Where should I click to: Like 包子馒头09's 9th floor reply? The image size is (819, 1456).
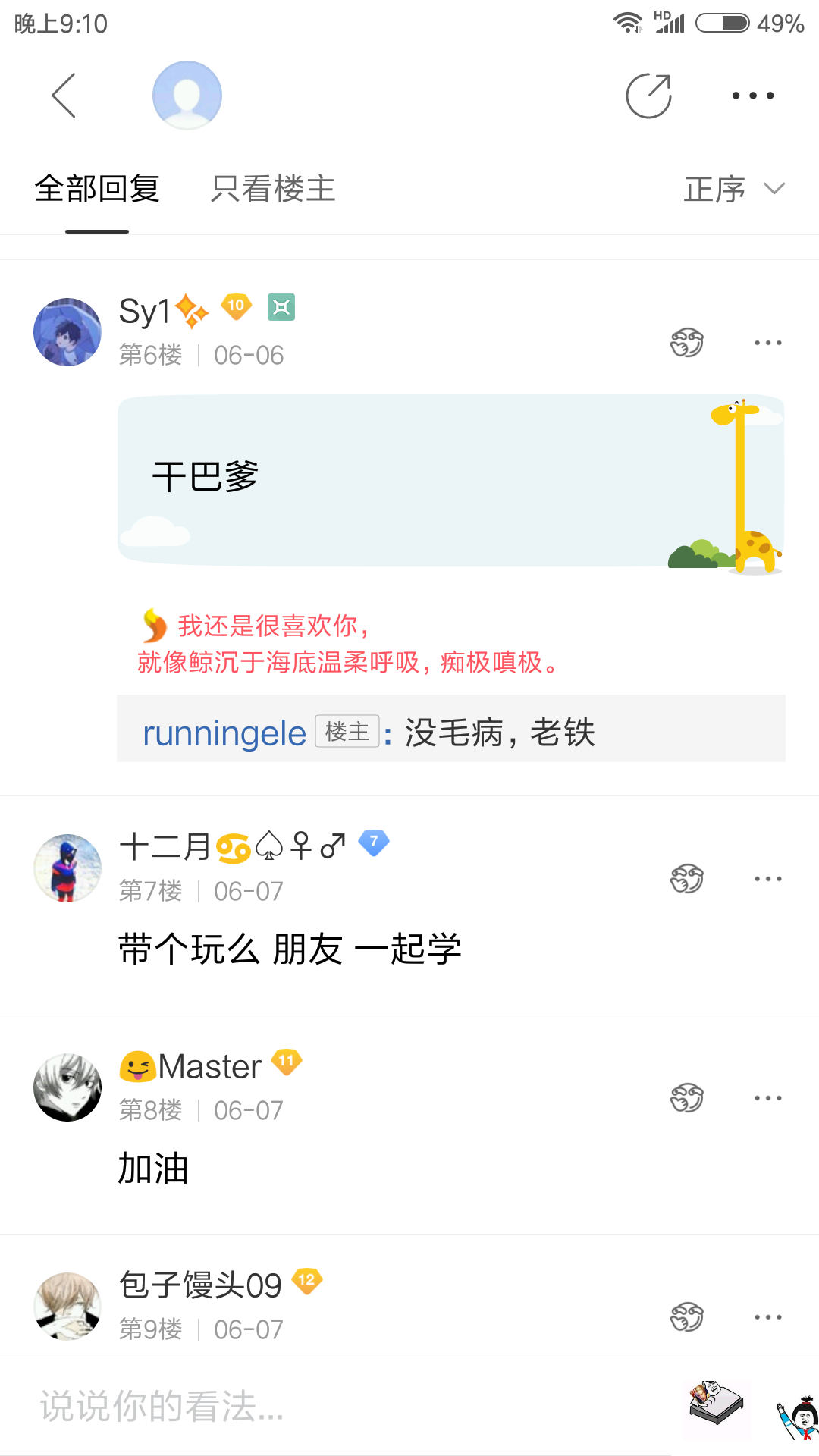pyautogui.click(x=686, y=1317)
